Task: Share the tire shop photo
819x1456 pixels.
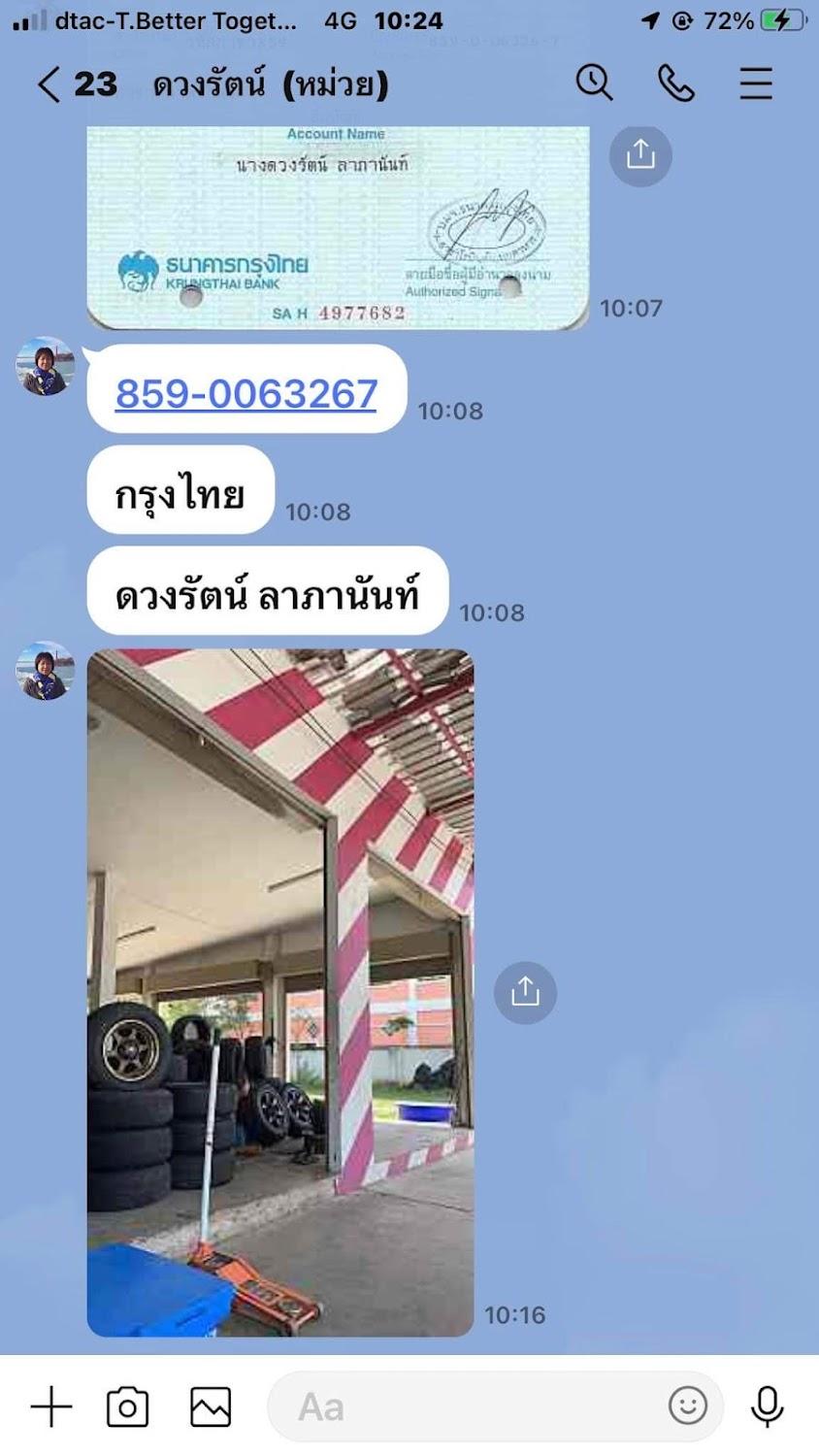Action: click(525, 991)
